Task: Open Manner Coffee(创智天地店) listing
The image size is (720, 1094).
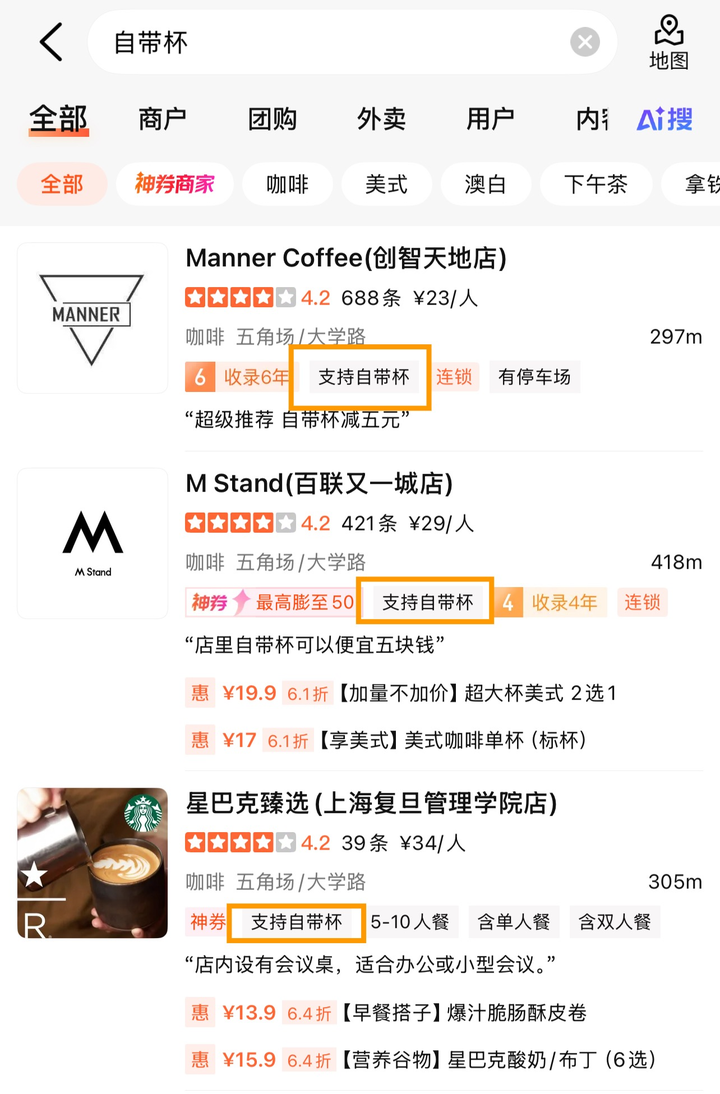Action: tap(346, 259)
